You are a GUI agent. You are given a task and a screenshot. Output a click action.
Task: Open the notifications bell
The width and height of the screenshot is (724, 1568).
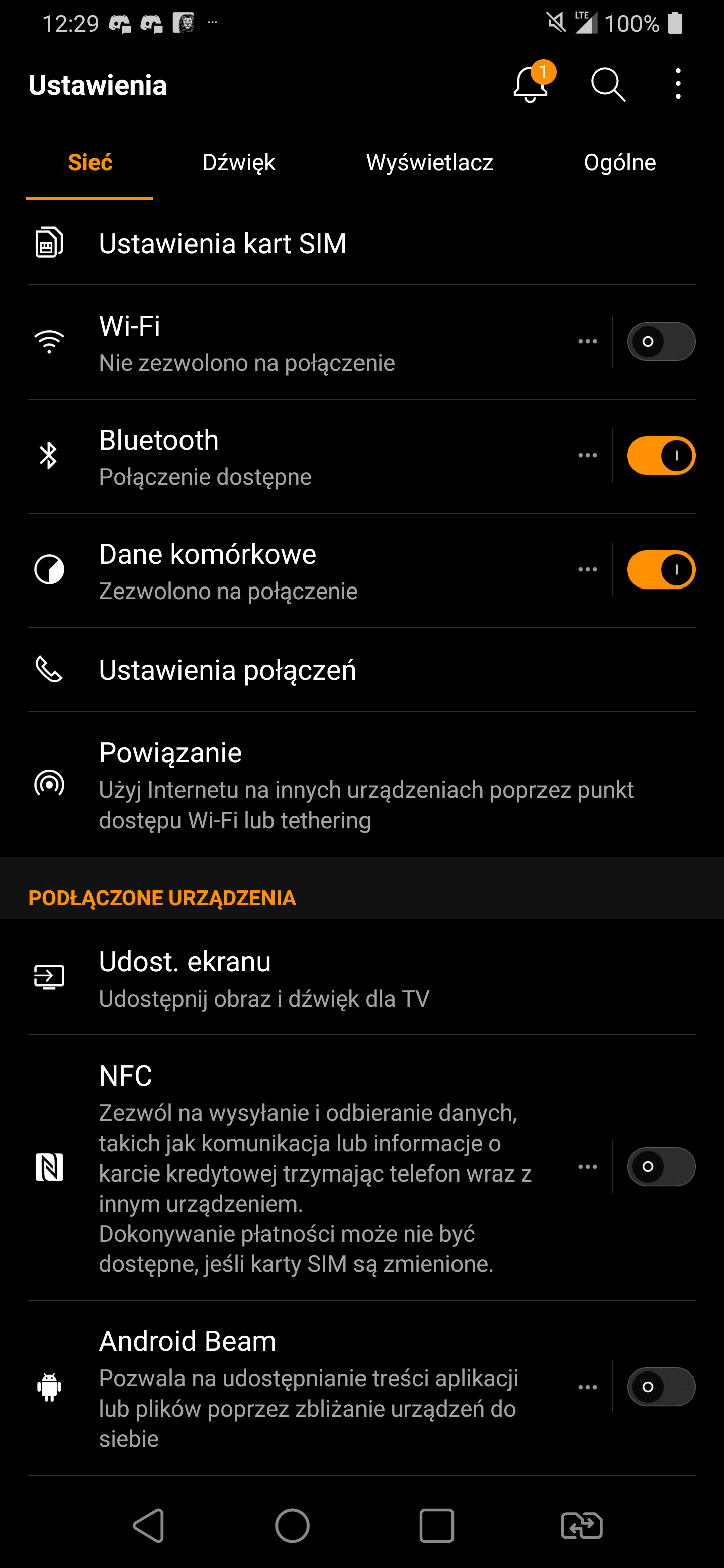[531, 84]
